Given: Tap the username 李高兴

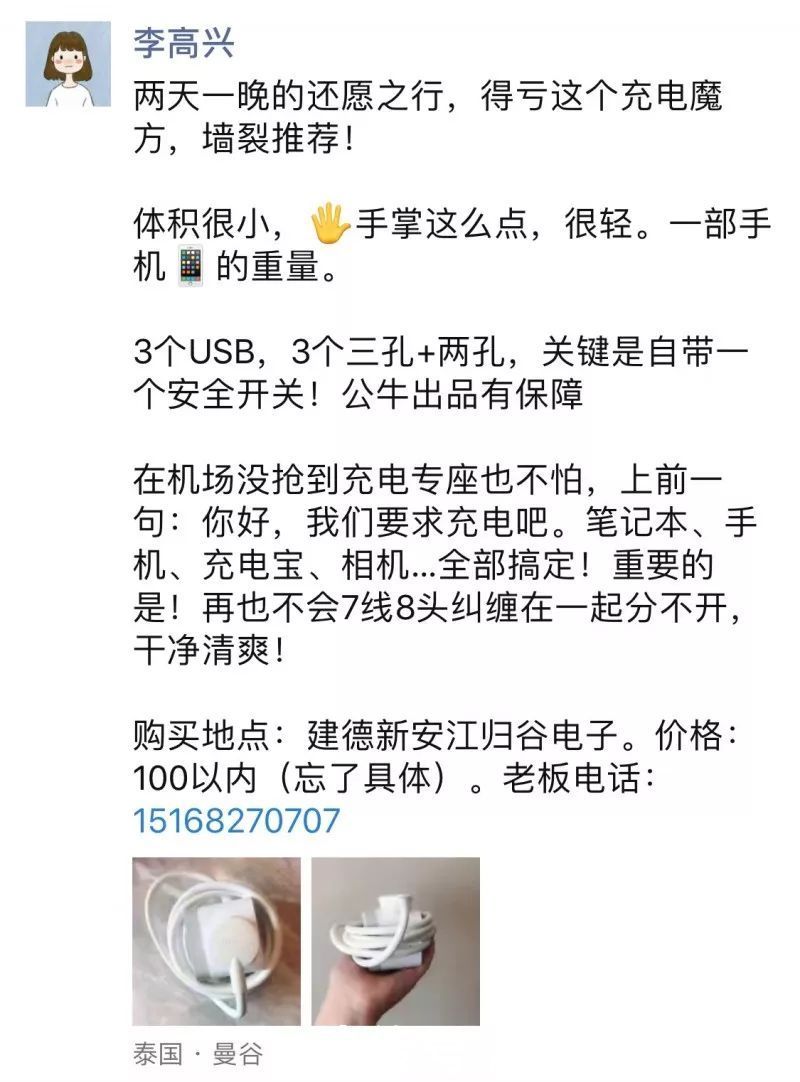Looking at the screenshot, I should click(x=185, y=42).
